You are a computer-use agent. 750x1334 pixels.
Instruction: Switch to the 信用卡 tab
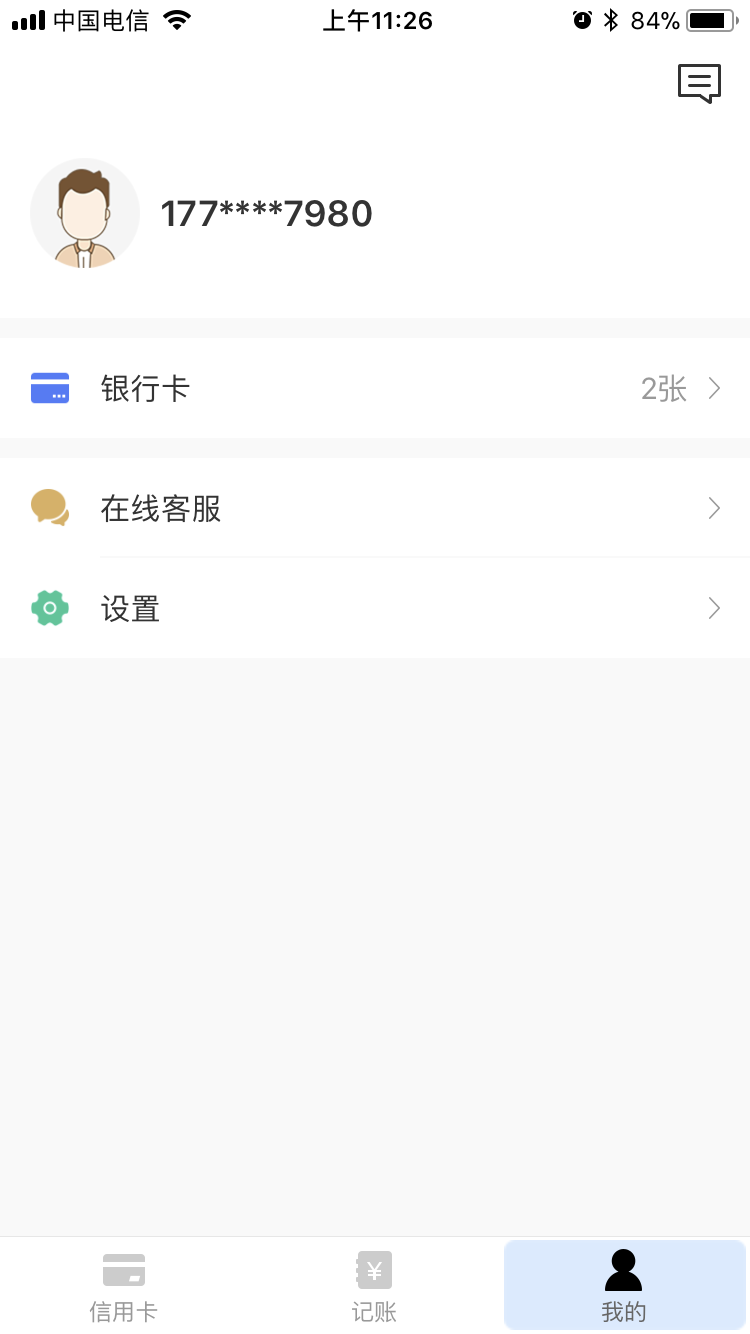pos(123,1285)
